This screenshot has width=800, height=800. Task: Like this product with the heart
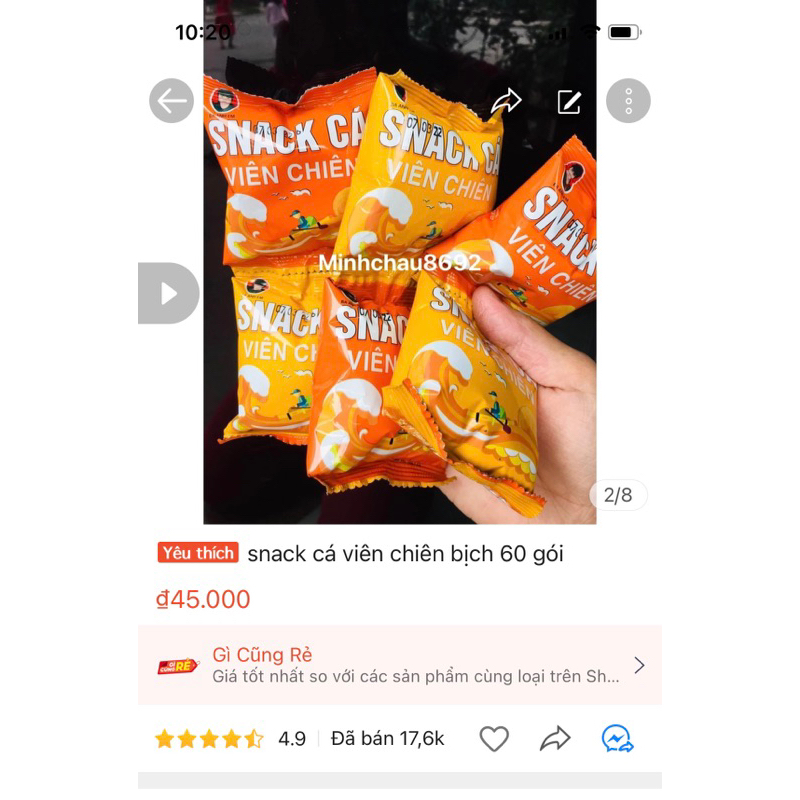(494, 739)
